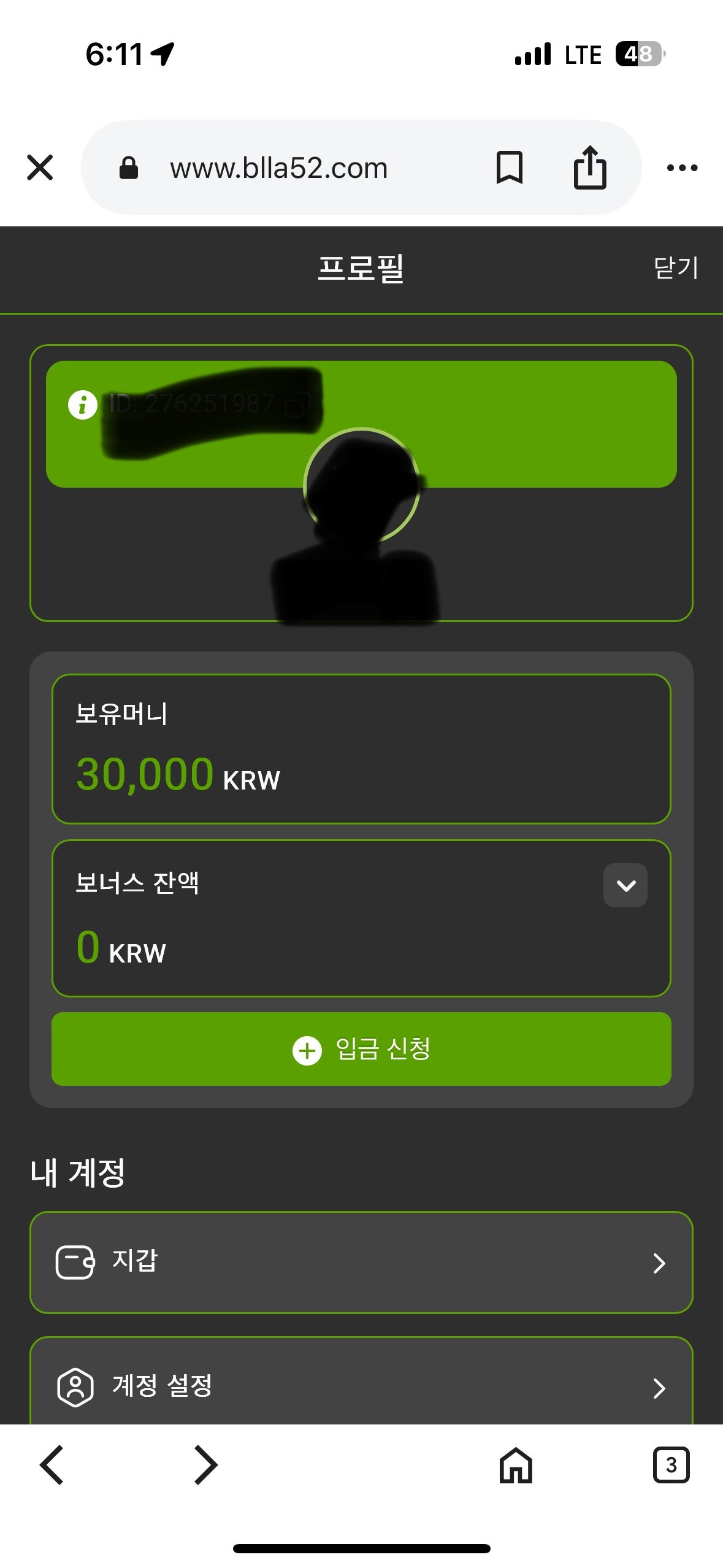Open the browser overflow menu
723x1568 pixels.
point(682,167)
